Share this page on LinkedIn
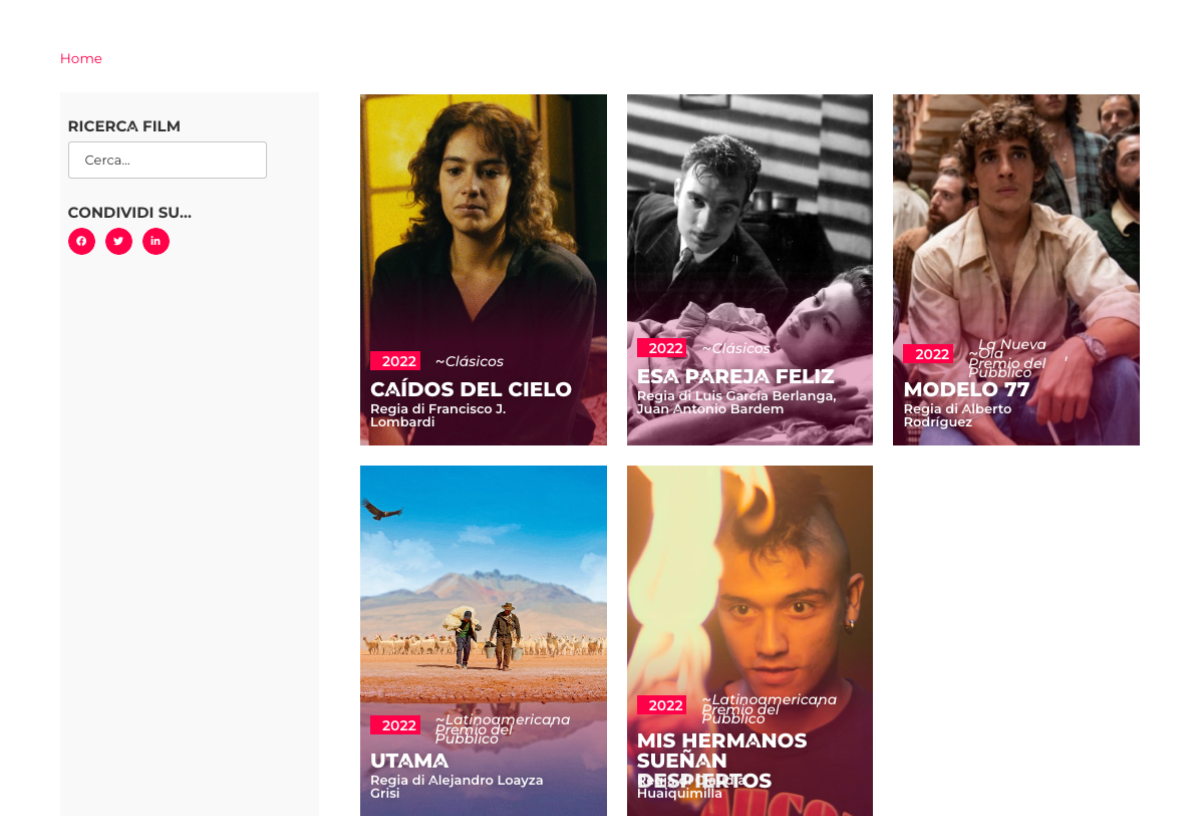1200x816 pixels. pos(156,241)
